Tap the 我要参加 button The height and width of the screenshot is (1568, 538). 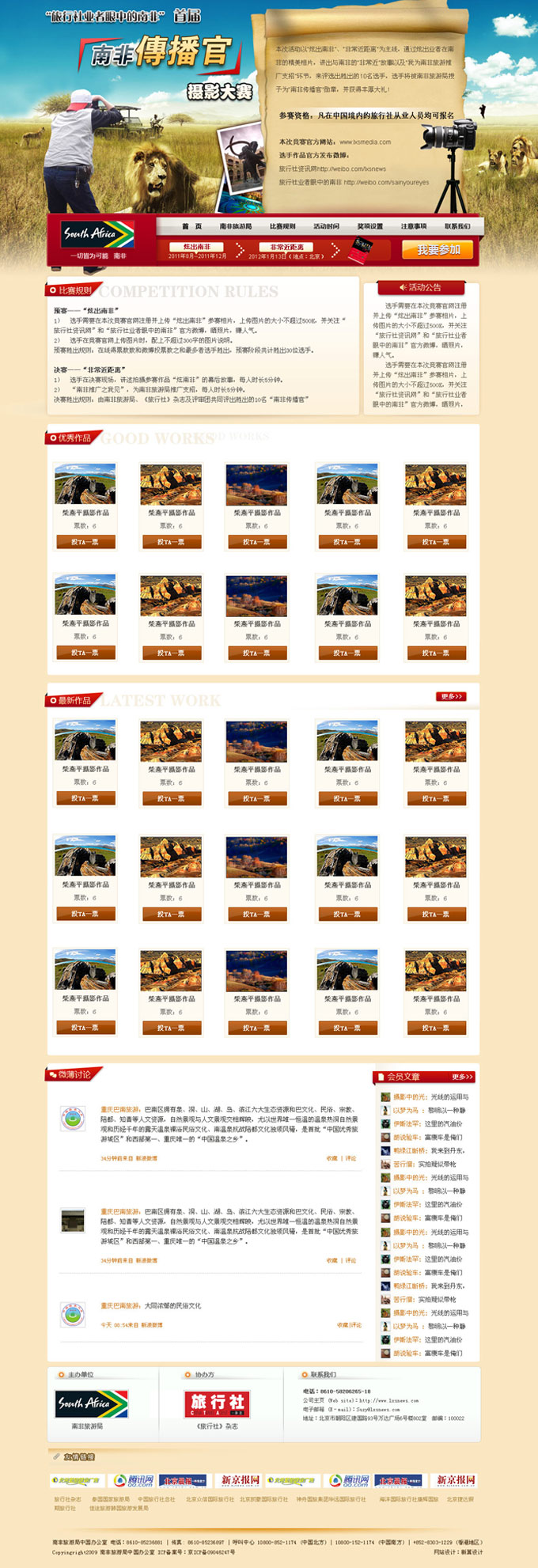(x=438, y=249)
